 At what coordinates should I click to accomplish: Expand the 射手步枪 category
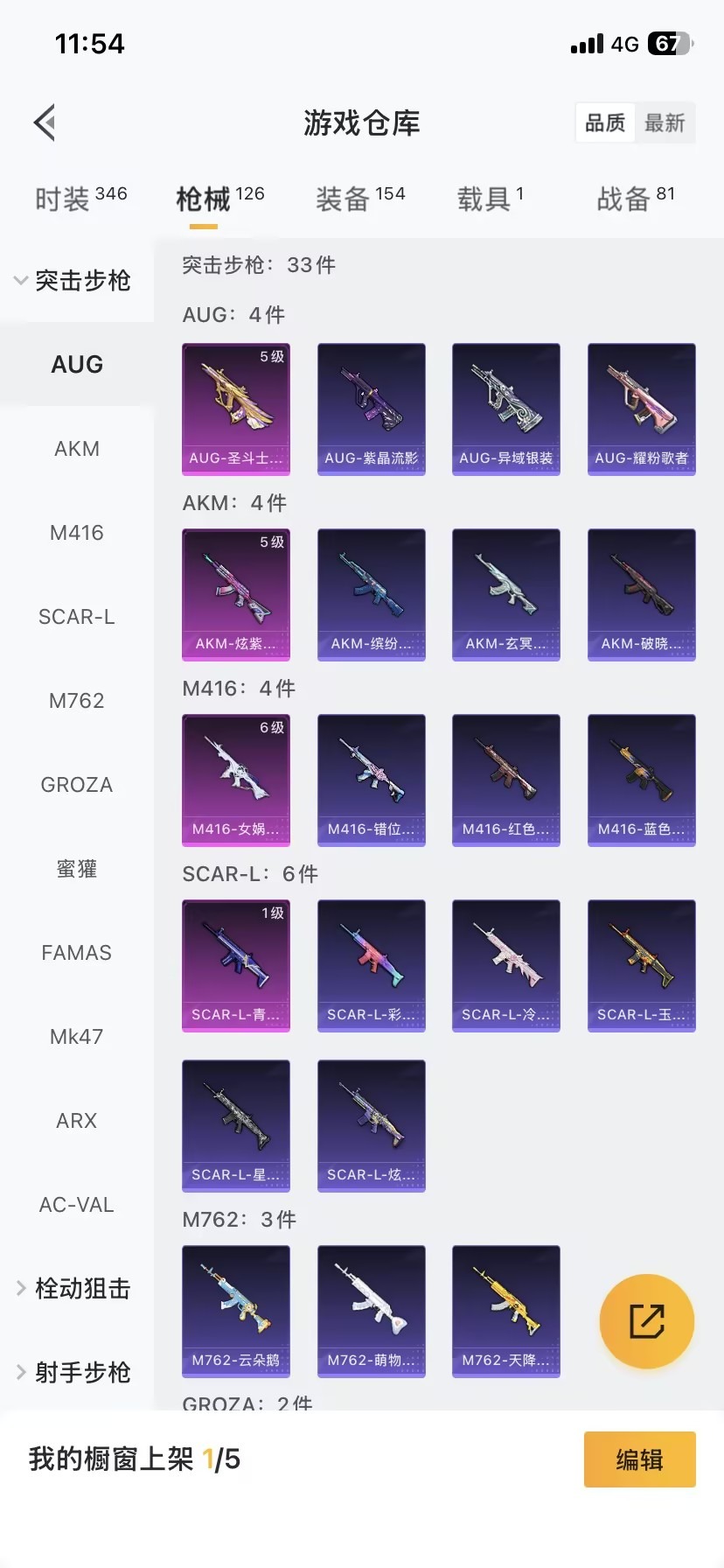coord(74,1373)
